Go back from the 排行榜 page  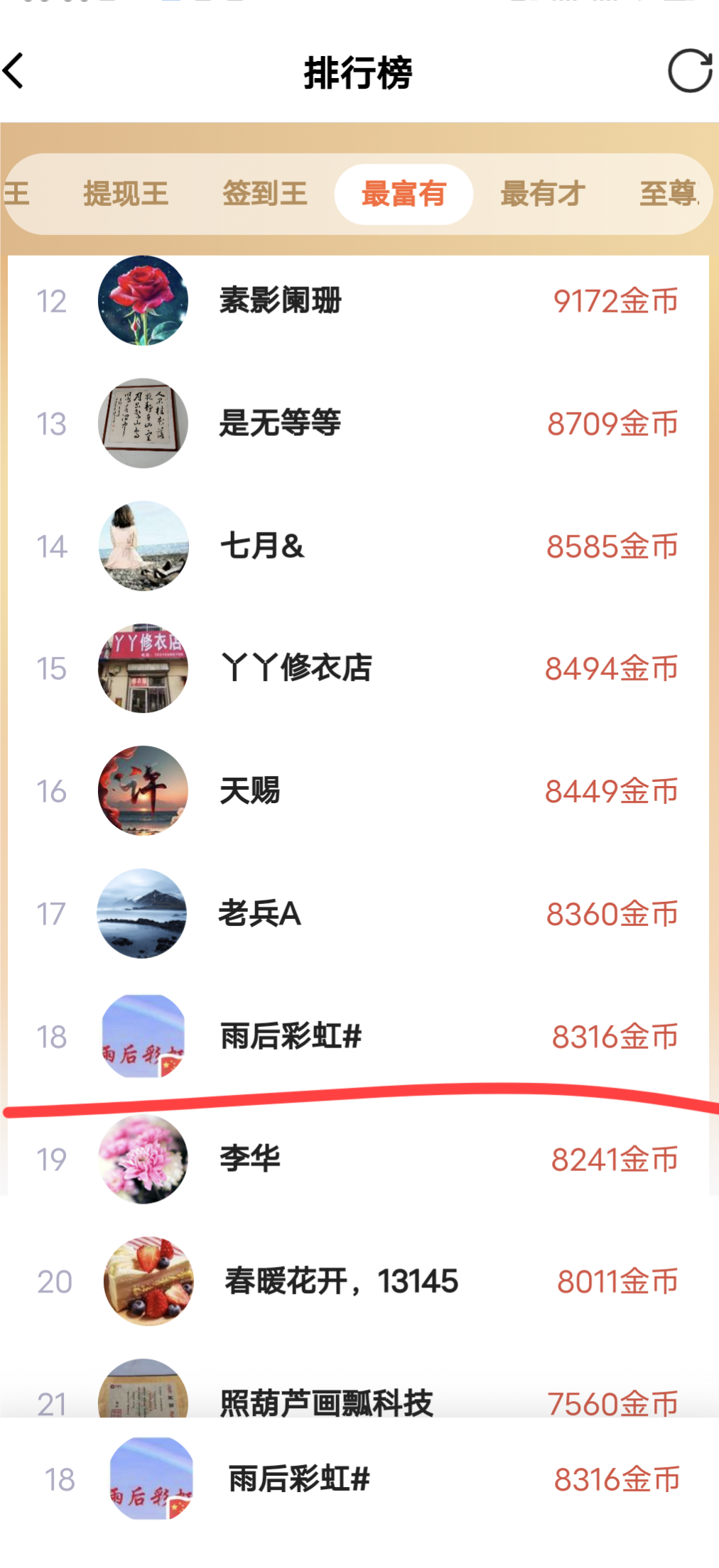[x=14, y=71]
